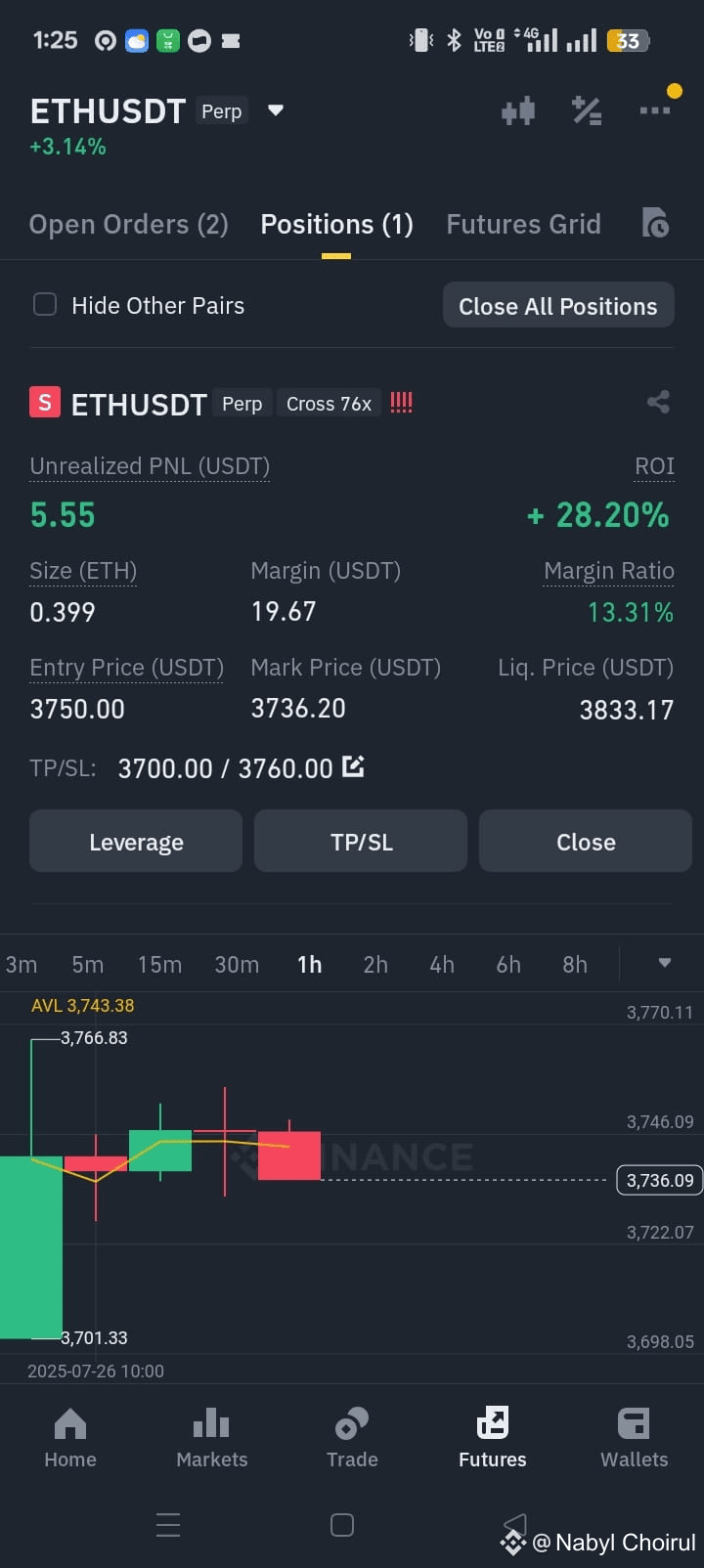The height and width of the screenshot is (1568, 704).
Task: Share the ETHUSDT position
Action: coord(658,402)
